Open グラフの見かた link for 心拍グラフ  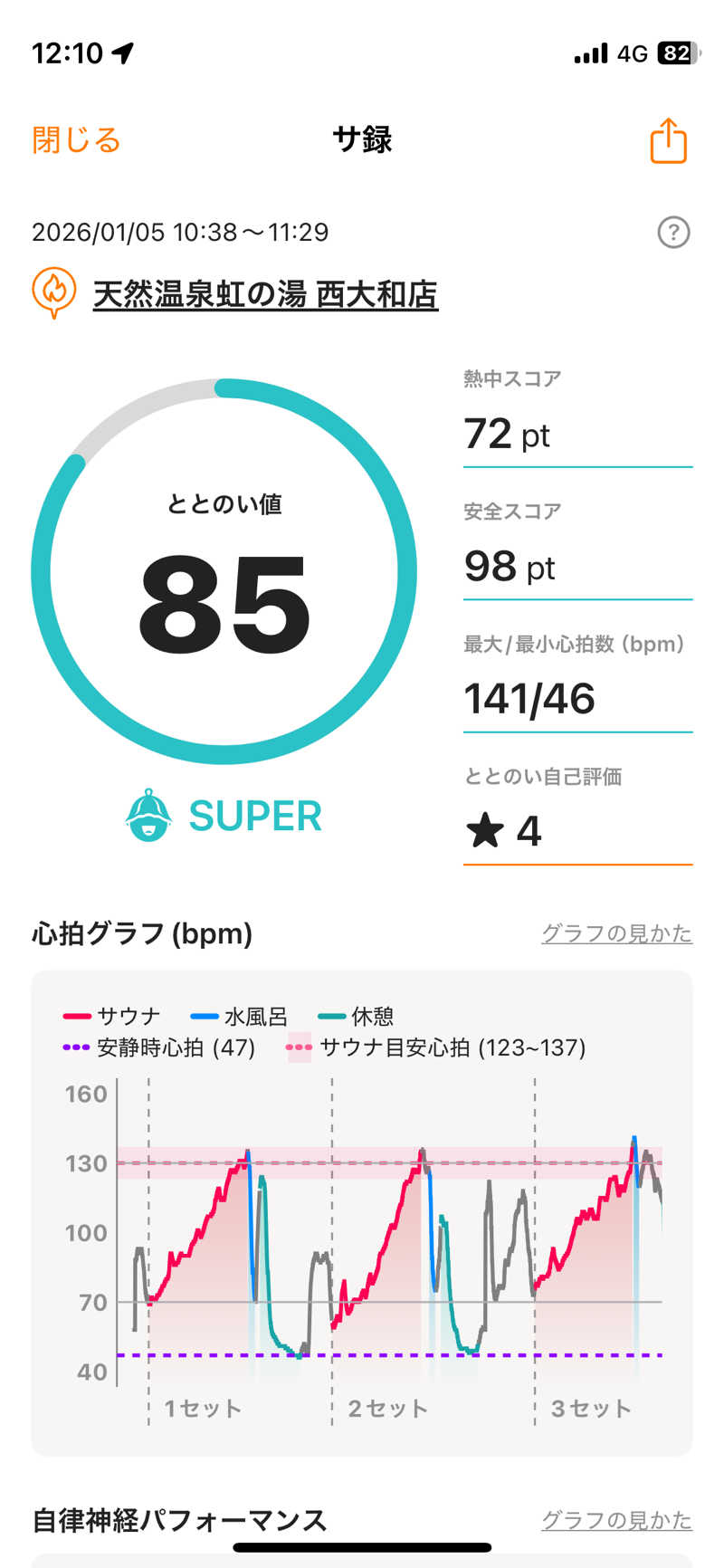point(616,933)
